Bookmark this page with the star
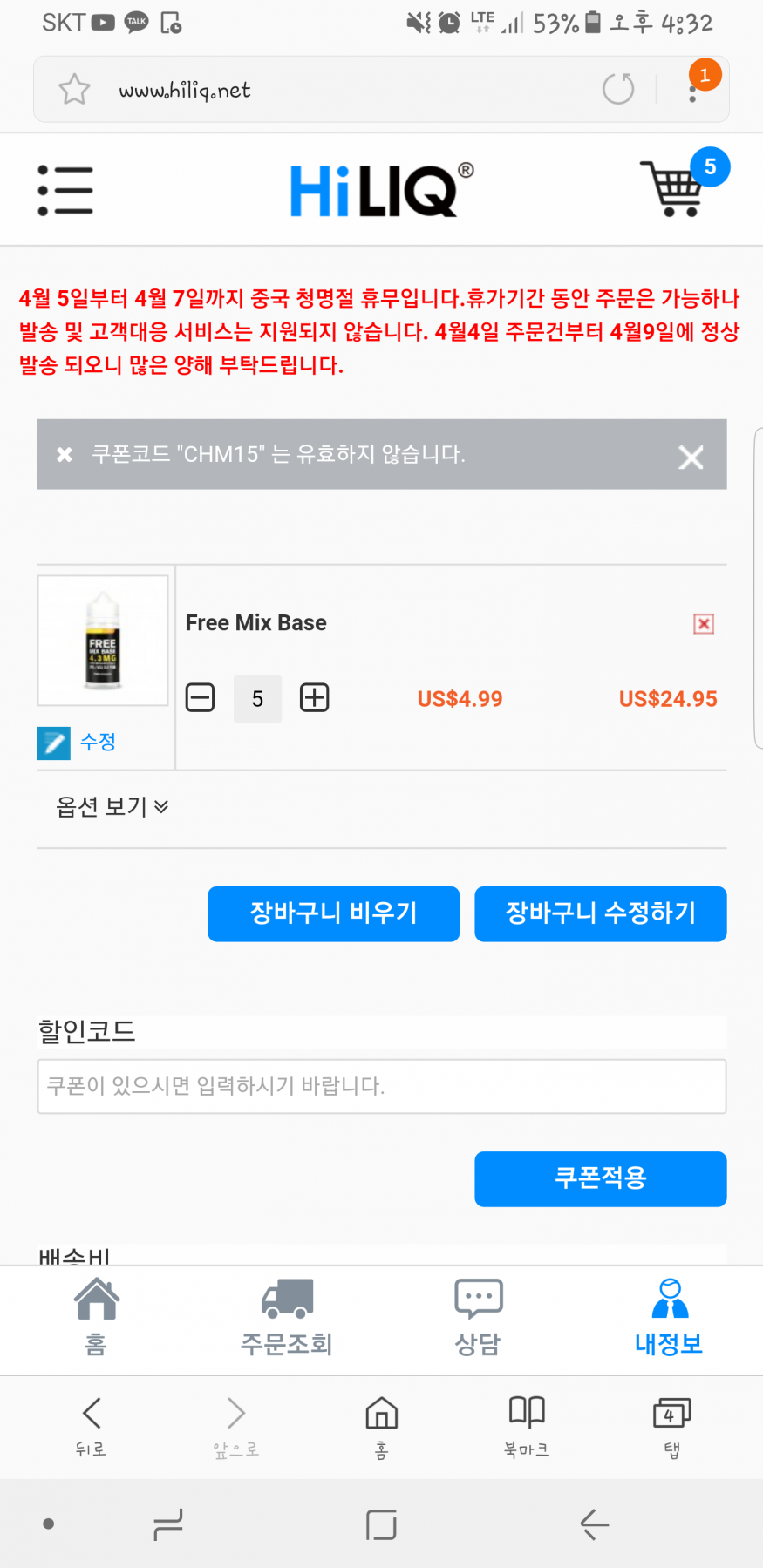Viewport: 763px width, 1568px height. (x=74, y=89)
